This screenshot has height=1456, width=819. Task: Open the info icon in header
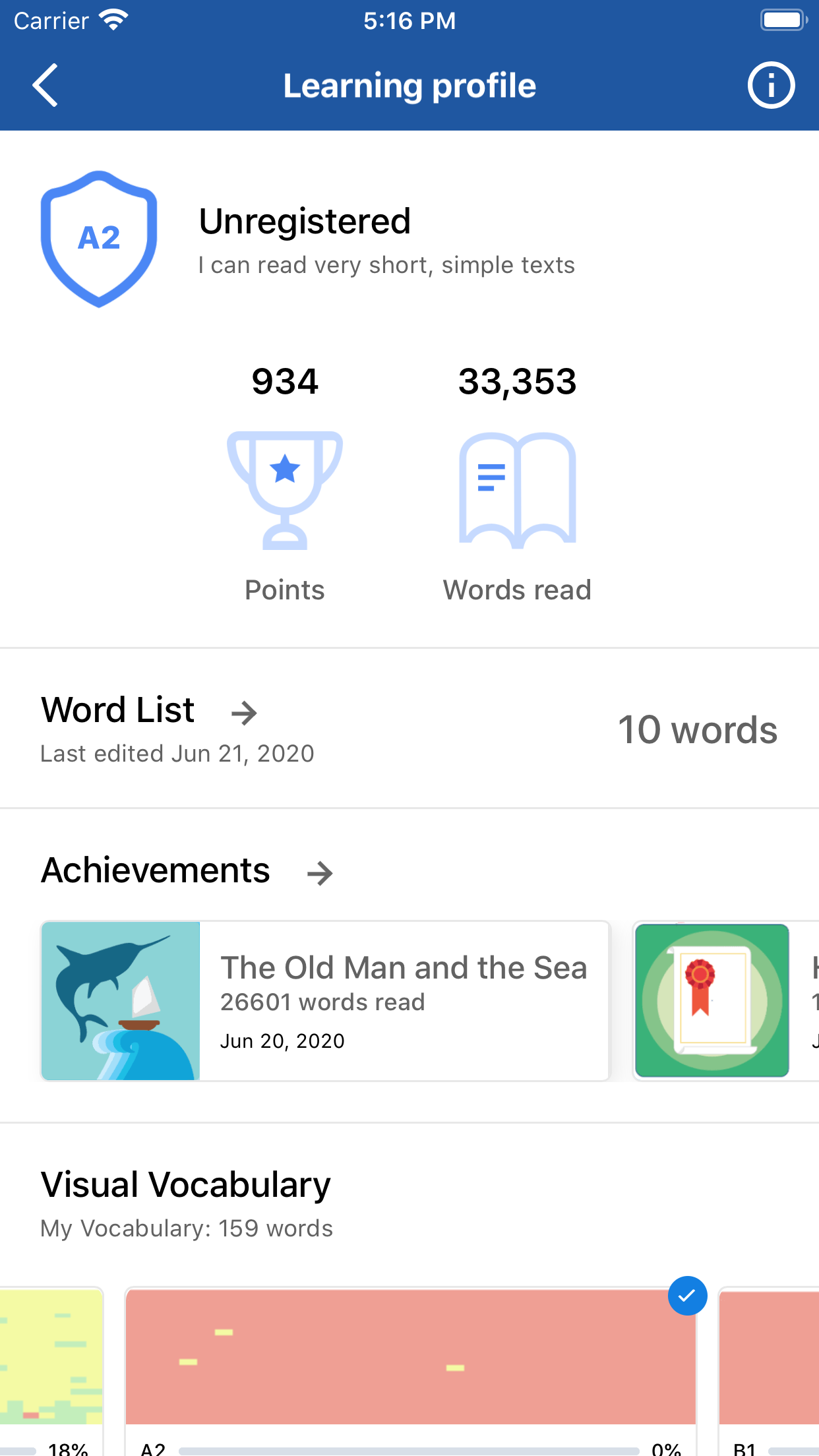tap(770, 85)
